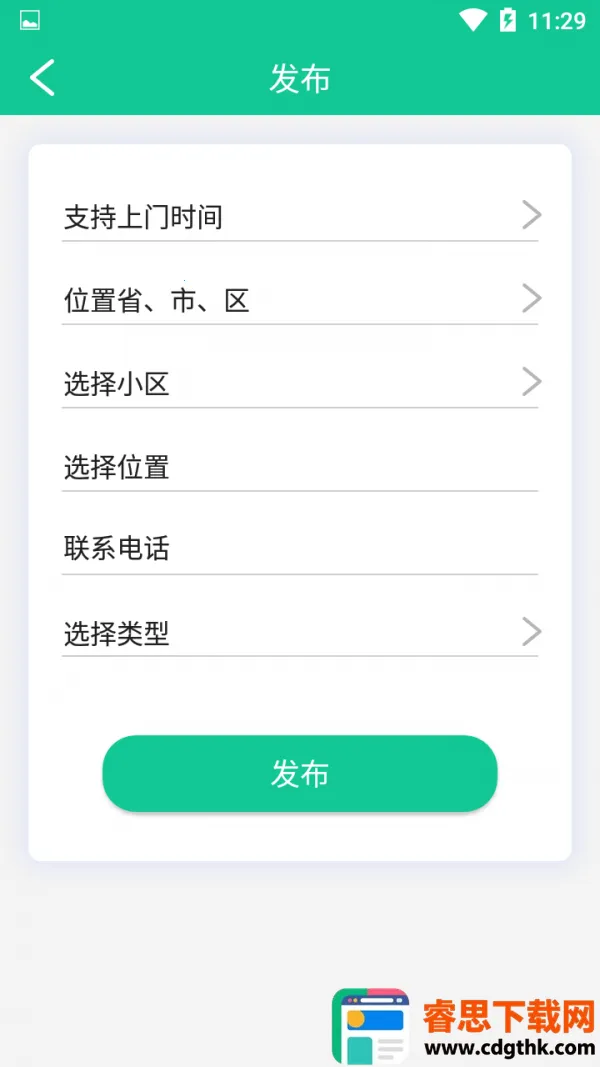
Task: Submit with the green 发布 button
Action: [x=300, y=774]
